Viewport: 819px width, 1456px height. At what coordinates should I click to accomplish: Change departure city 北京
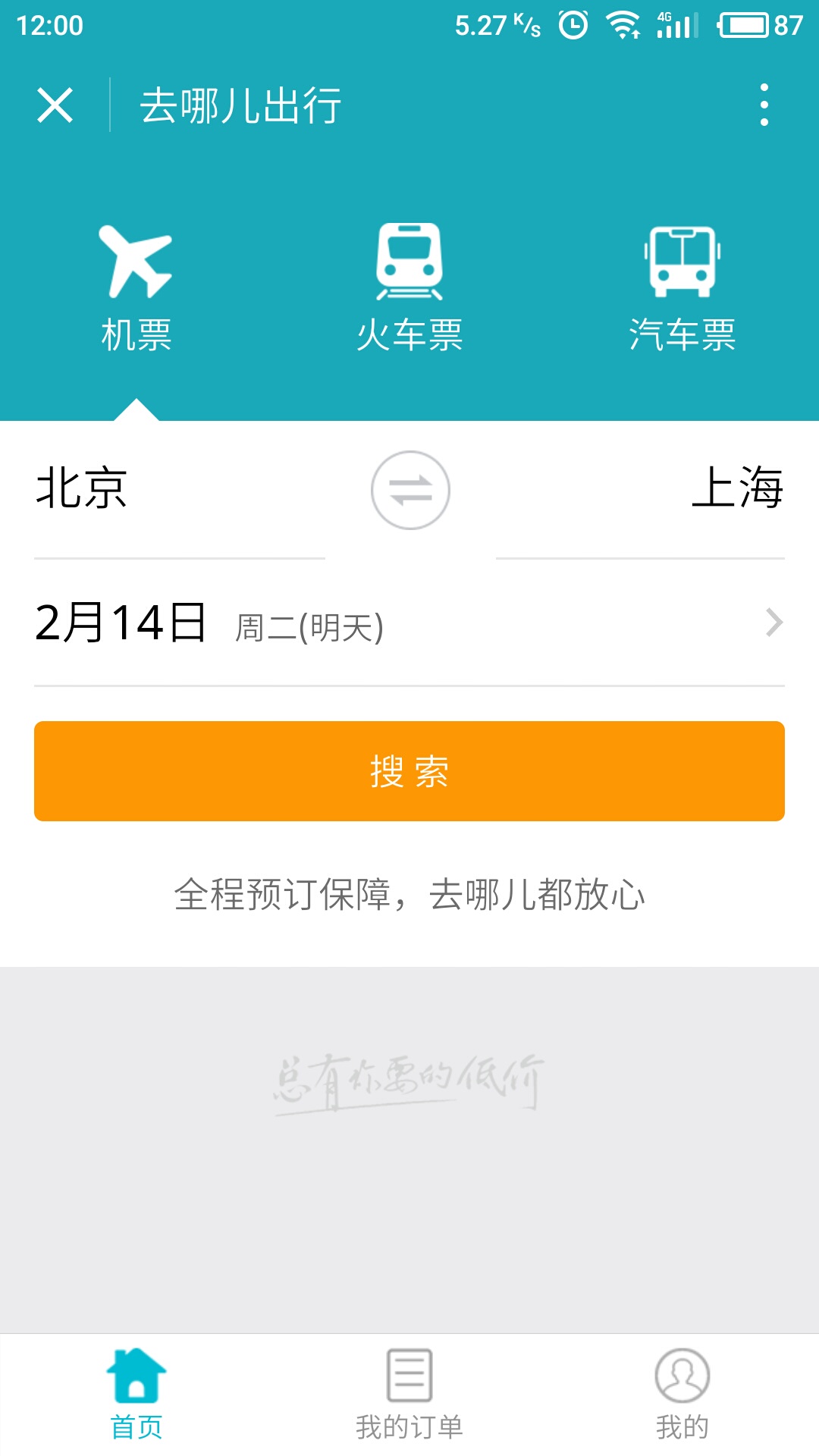pos(82,488)
